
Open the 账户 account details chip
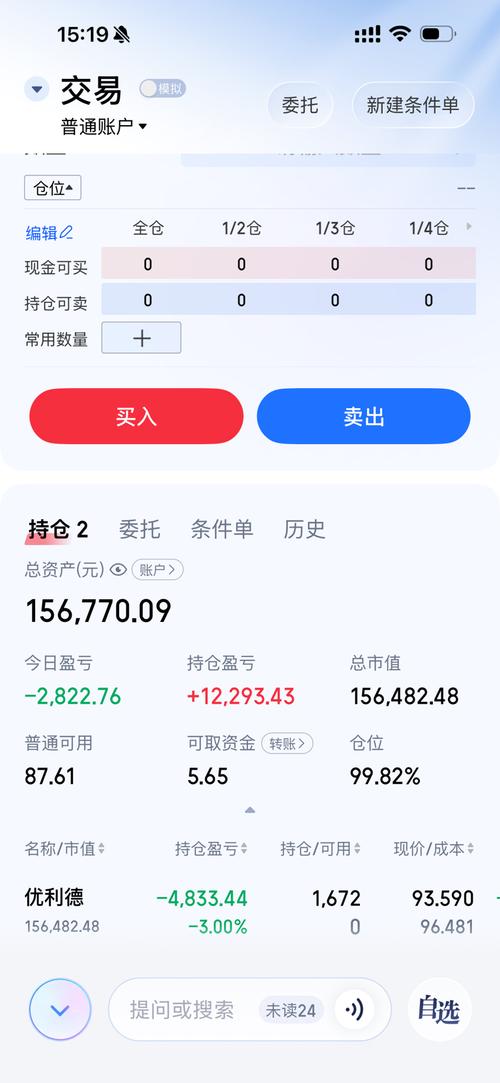tap(157, 570)
